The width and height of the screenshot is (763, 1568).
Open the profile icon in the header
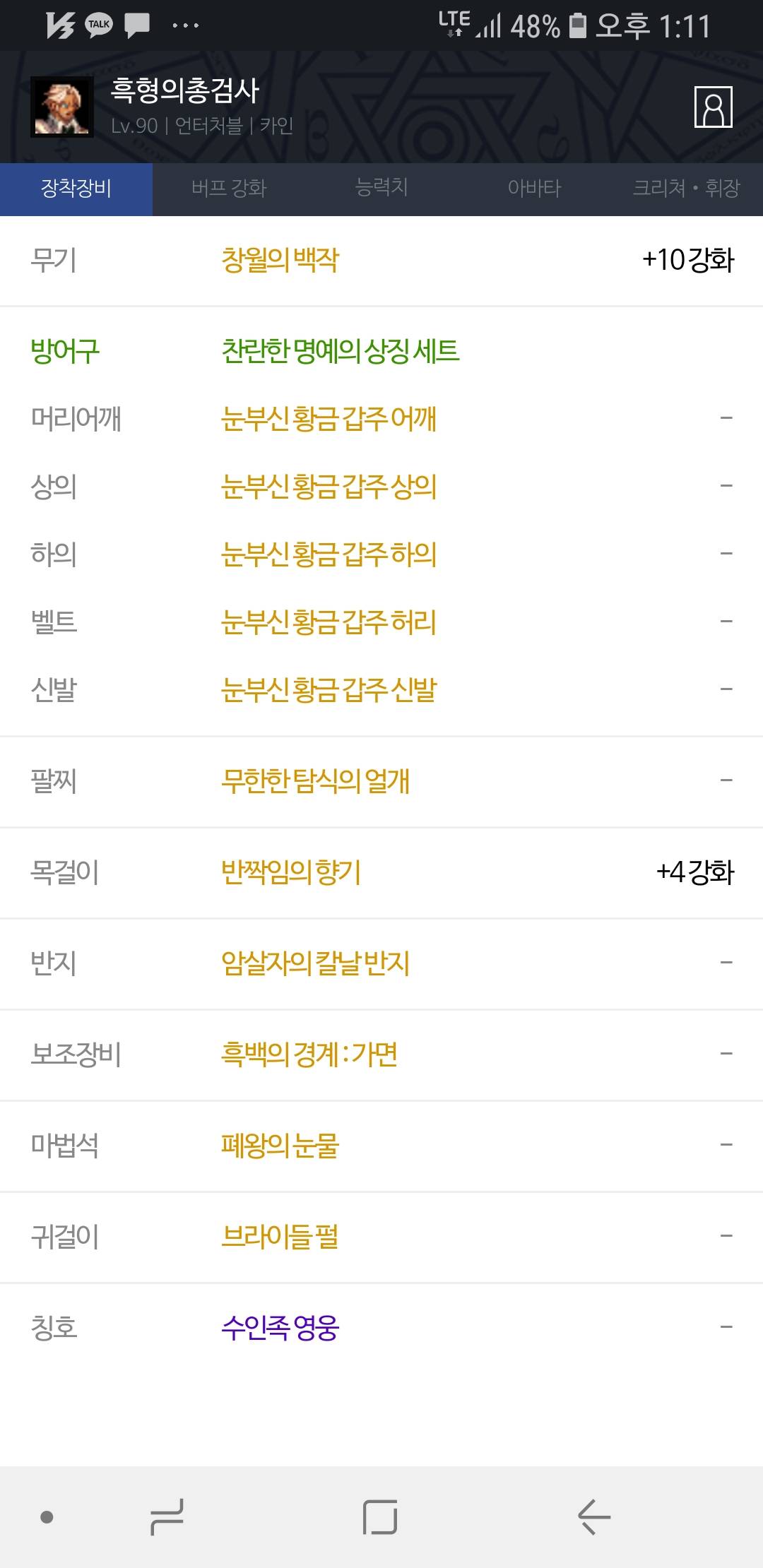[x=713, y=107]
